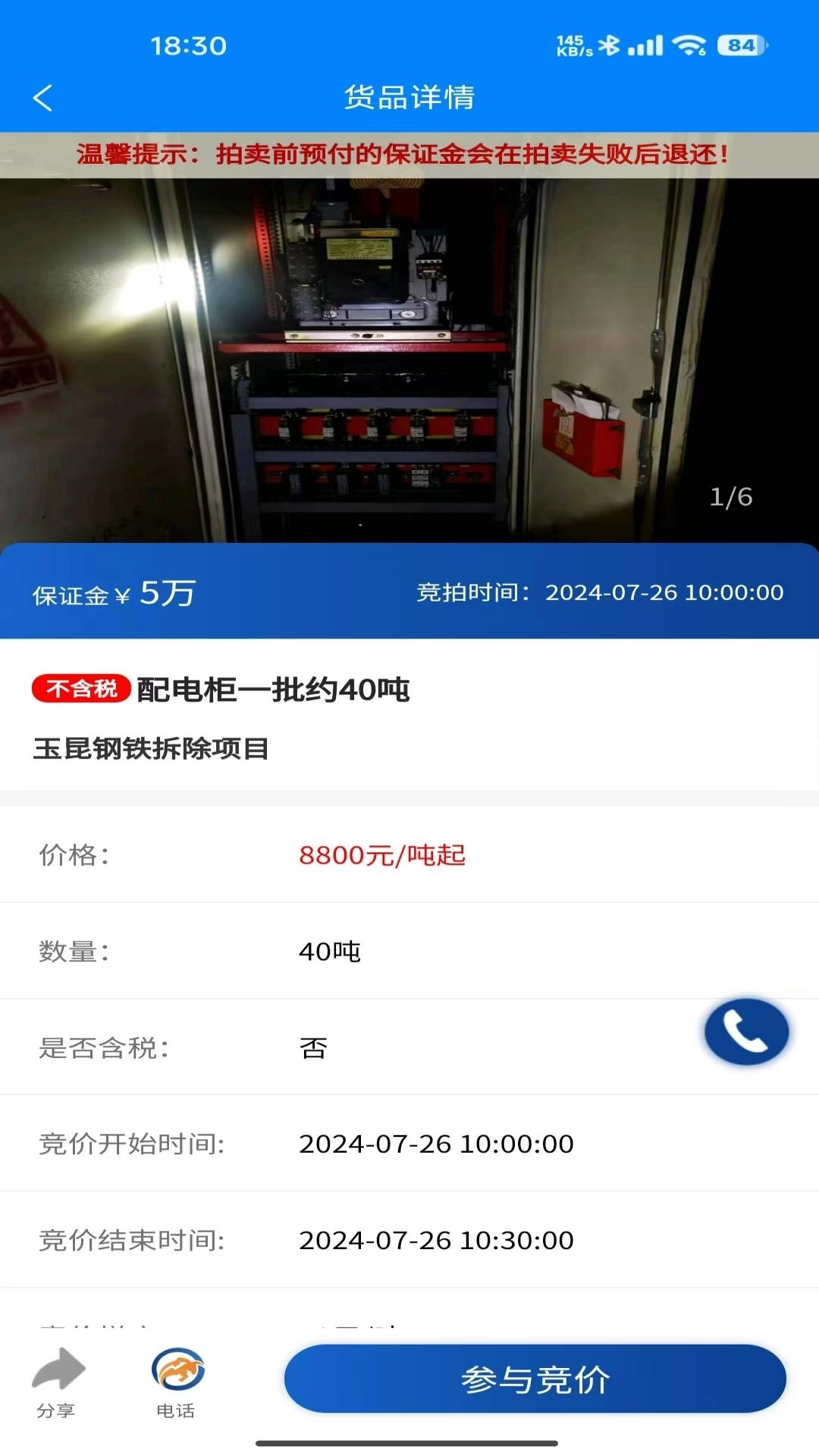Tap the back arrow to exit 货品详情
The image size is (819, 1456).
click(43, 98)
